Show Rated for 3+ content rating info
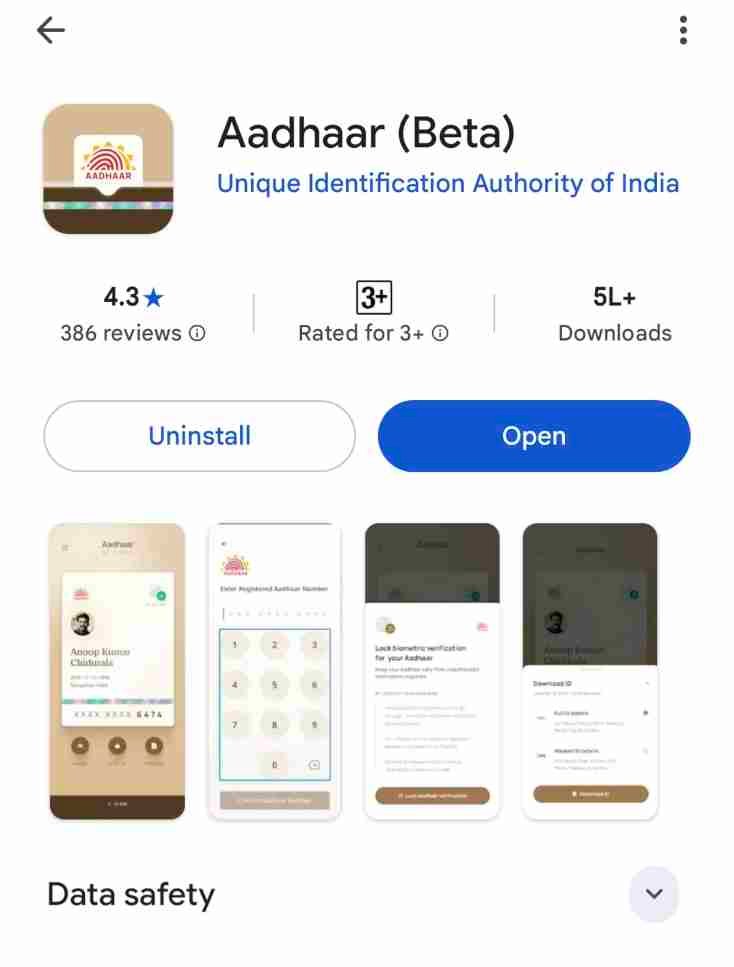 373,333
